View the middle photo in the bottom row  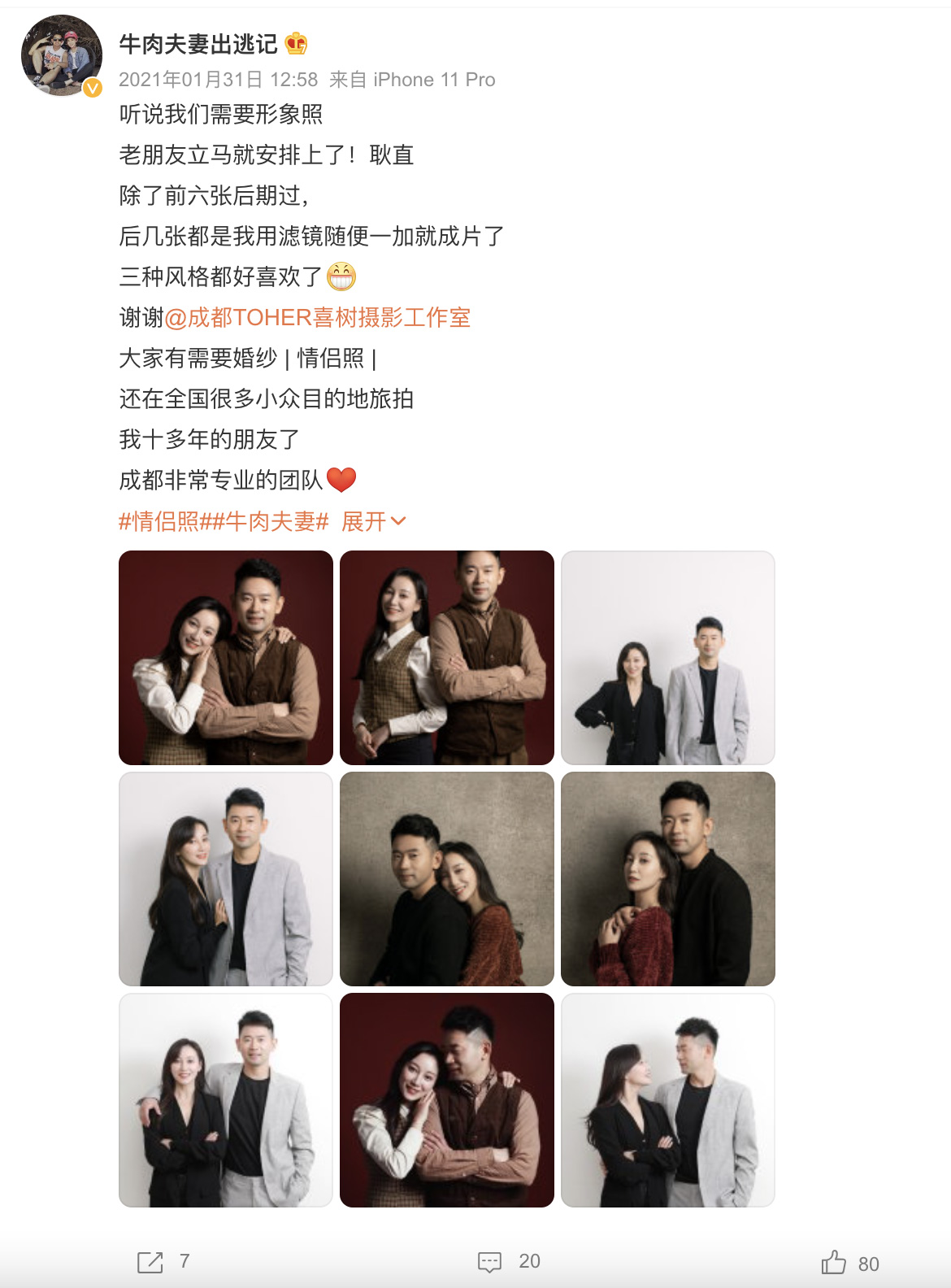pos(447,1100)
